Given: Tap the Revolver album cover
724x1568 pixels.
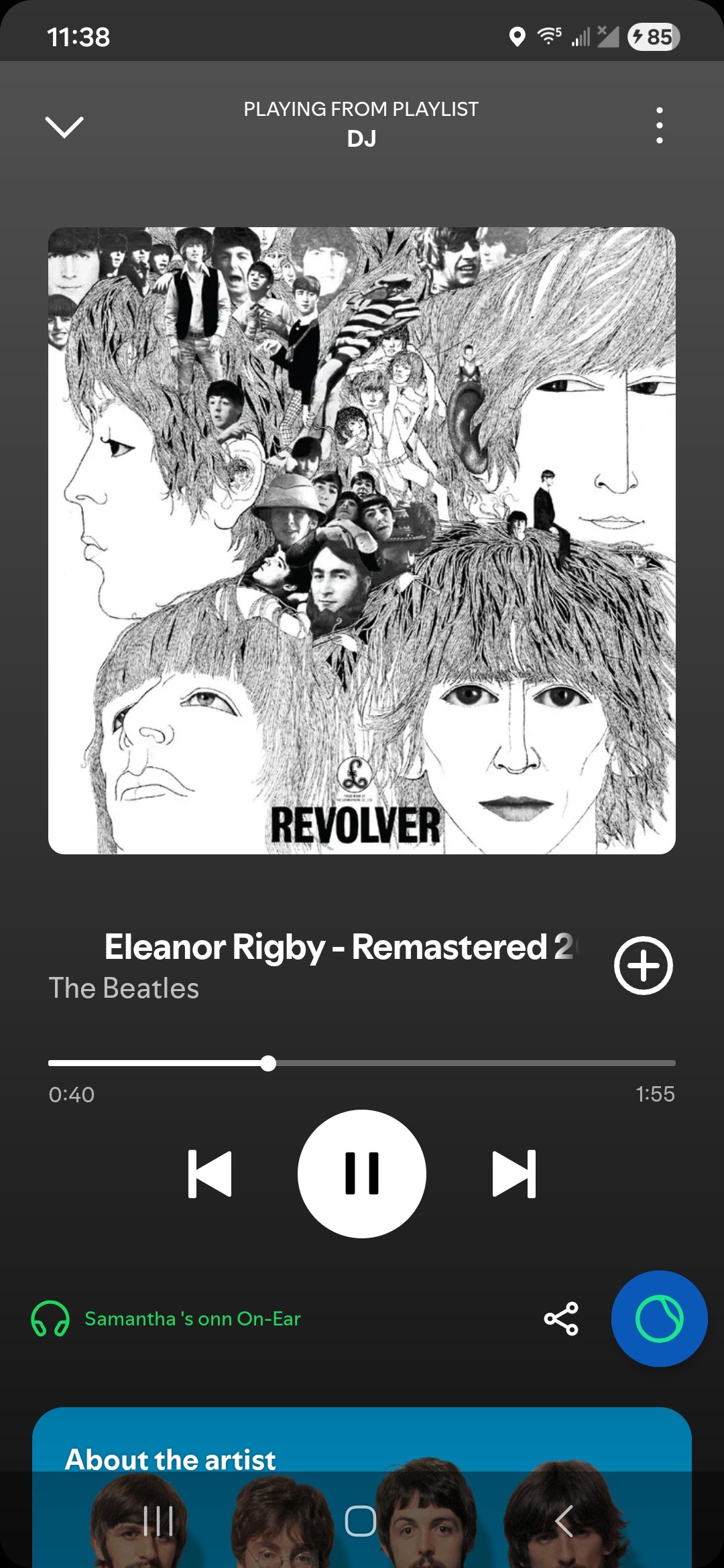Looking at the screenshot, I should pyautogui.click(x=362, y=541).
